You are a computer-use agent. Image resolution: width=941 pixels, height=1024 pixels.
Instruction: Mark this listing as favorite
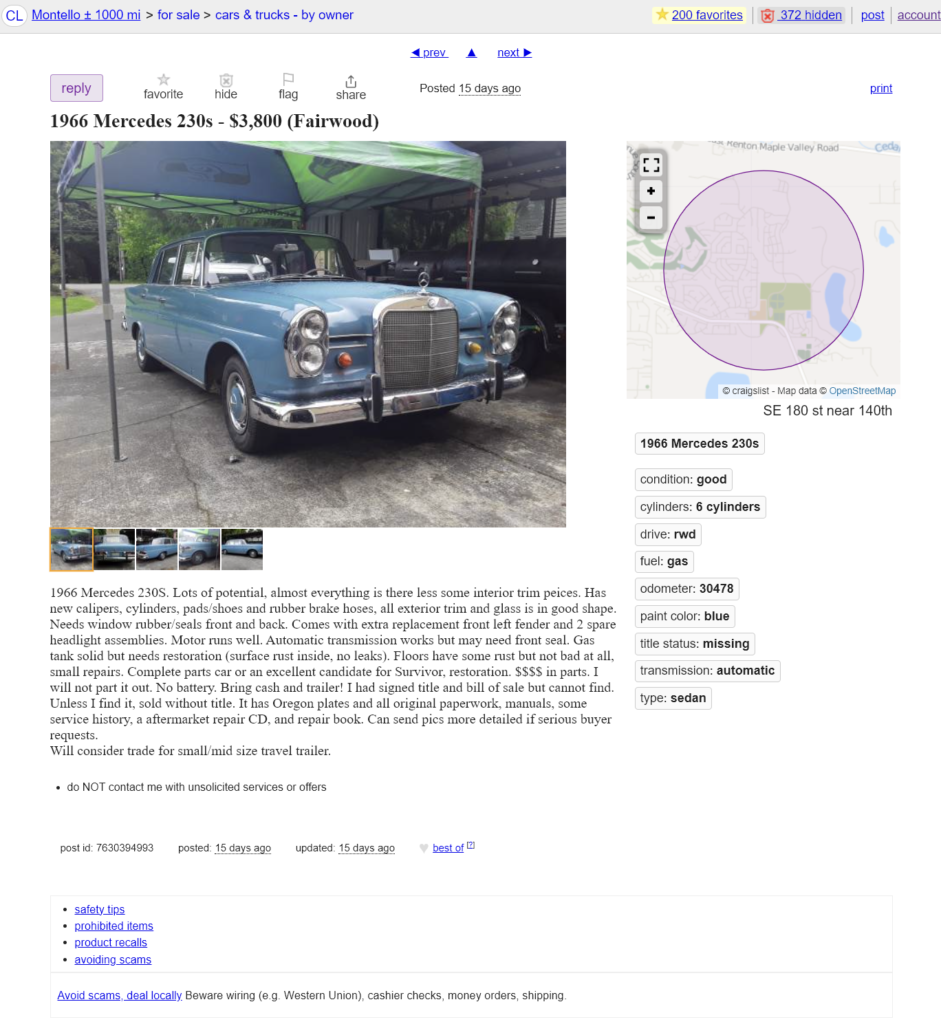pos(163,86)
